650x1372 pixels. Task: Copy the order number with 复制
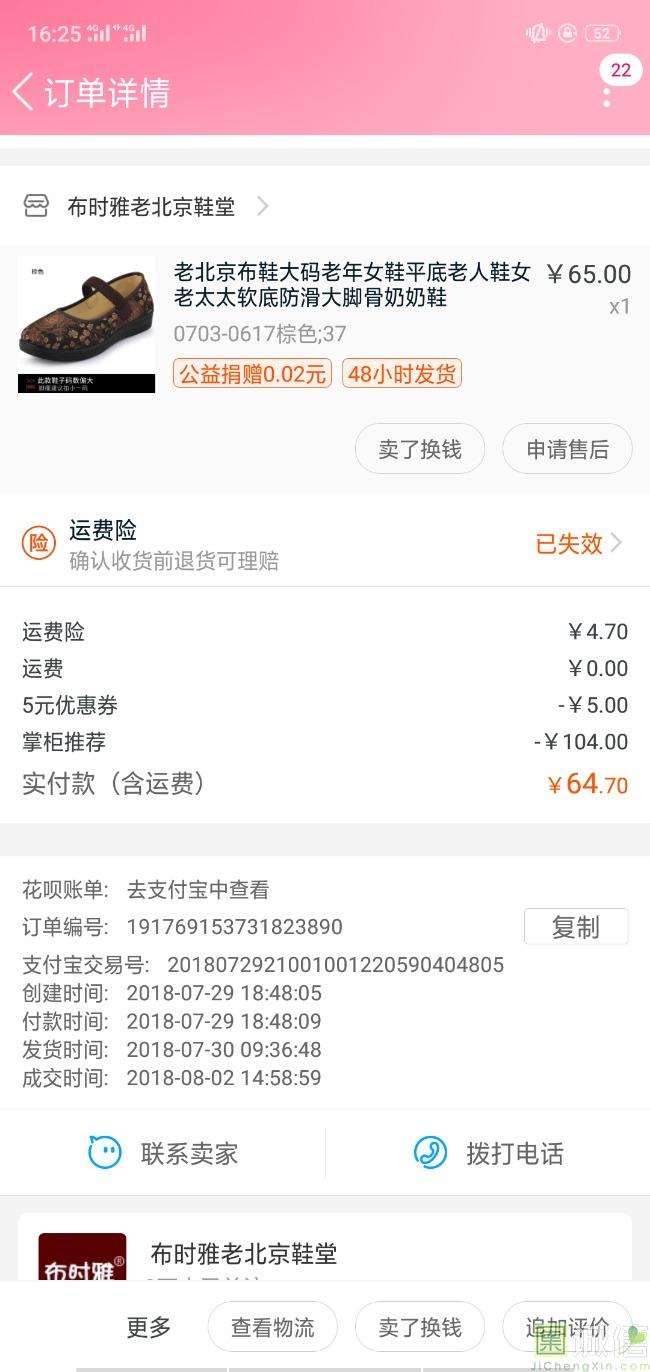pyautogui.click(x=576, y=927)
